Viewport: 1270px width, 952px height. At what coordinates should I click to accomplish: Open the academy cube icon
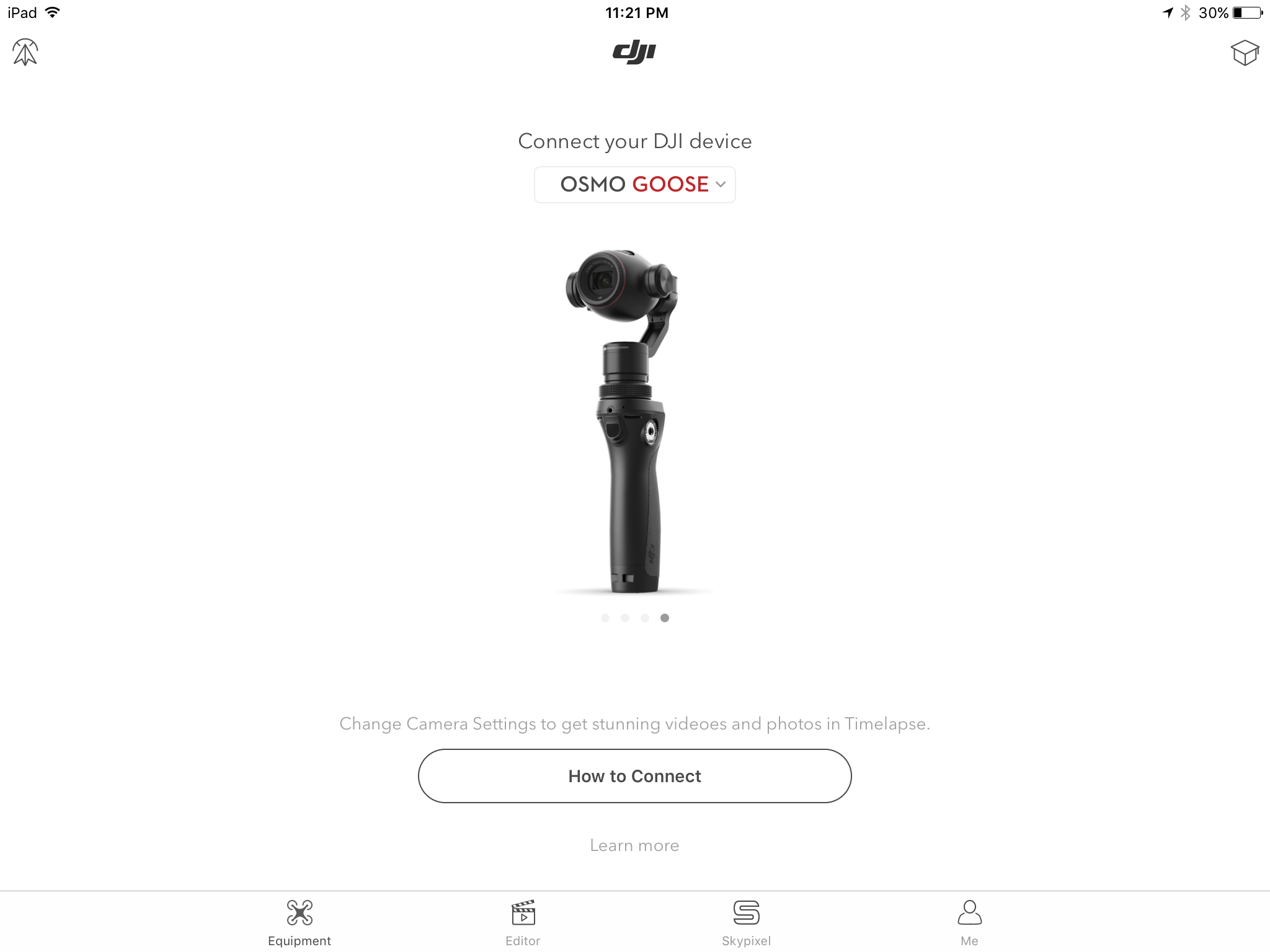(1244, 53)
